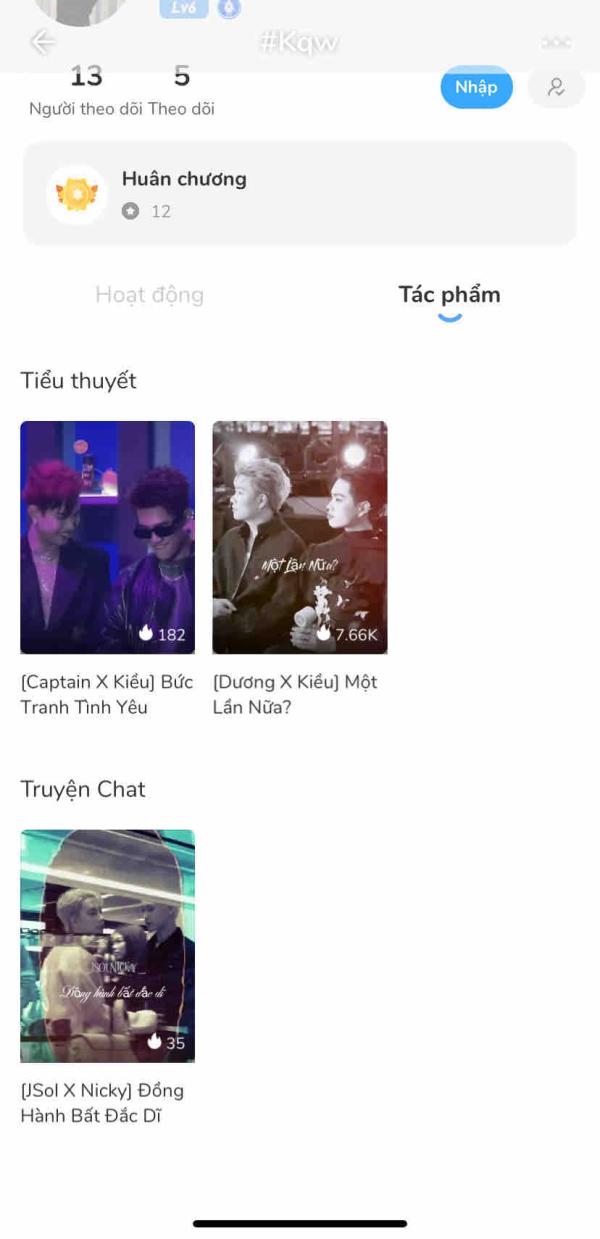Select the Tác phẩm tab
600x1239 pixels.
(x=449, y=295)
